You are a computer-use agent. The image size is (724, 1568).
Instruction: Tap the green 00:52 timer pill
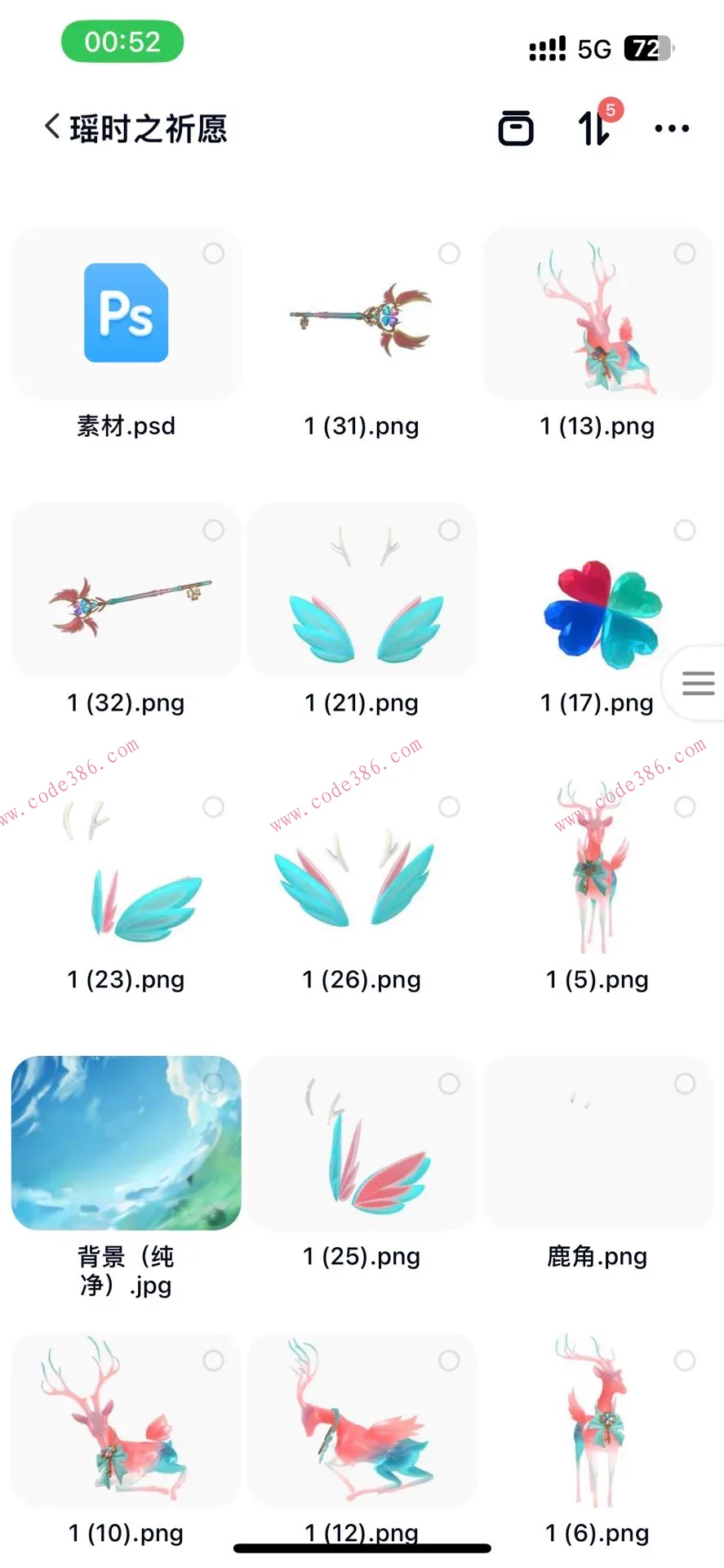pos(121,42)
